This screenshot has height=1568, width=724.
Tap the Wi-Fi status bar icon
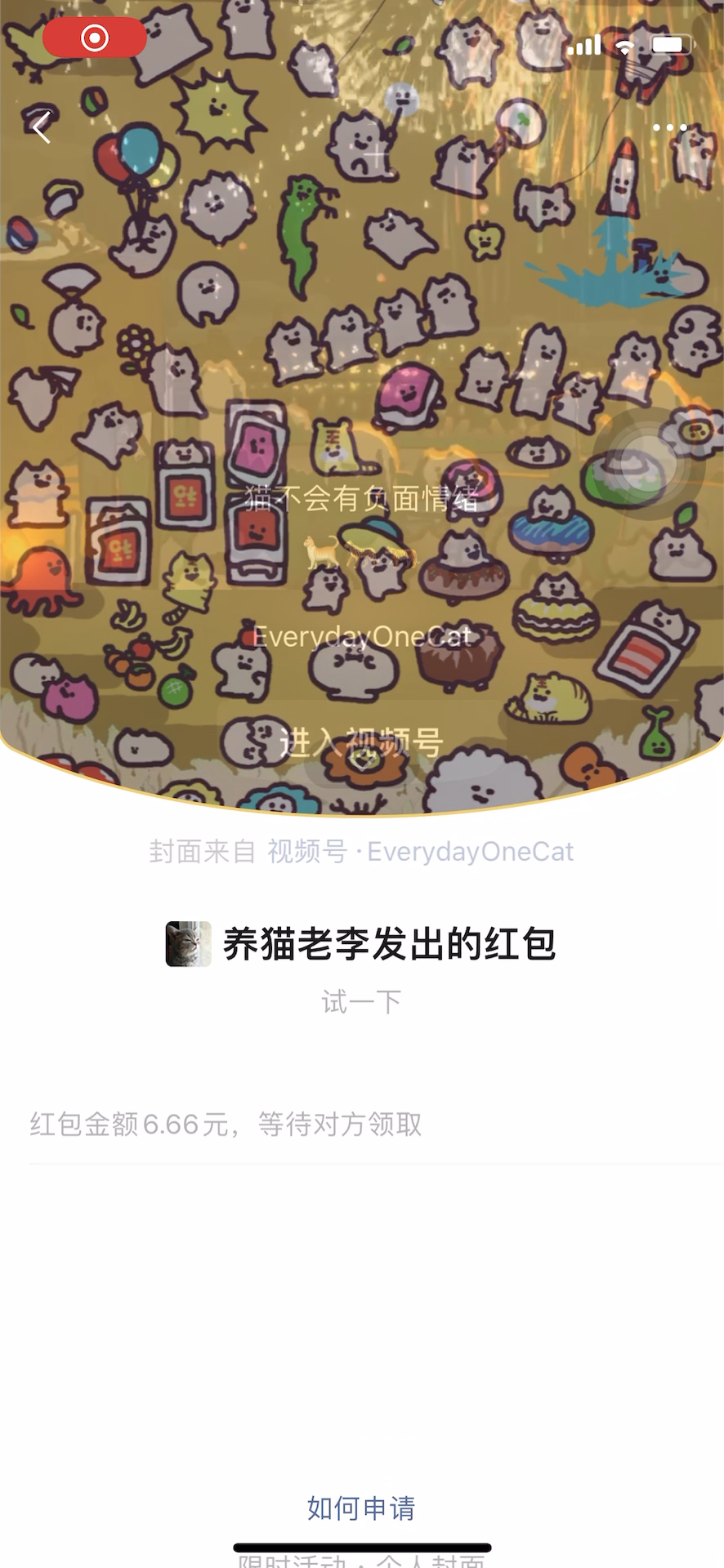tap(626, 46)
